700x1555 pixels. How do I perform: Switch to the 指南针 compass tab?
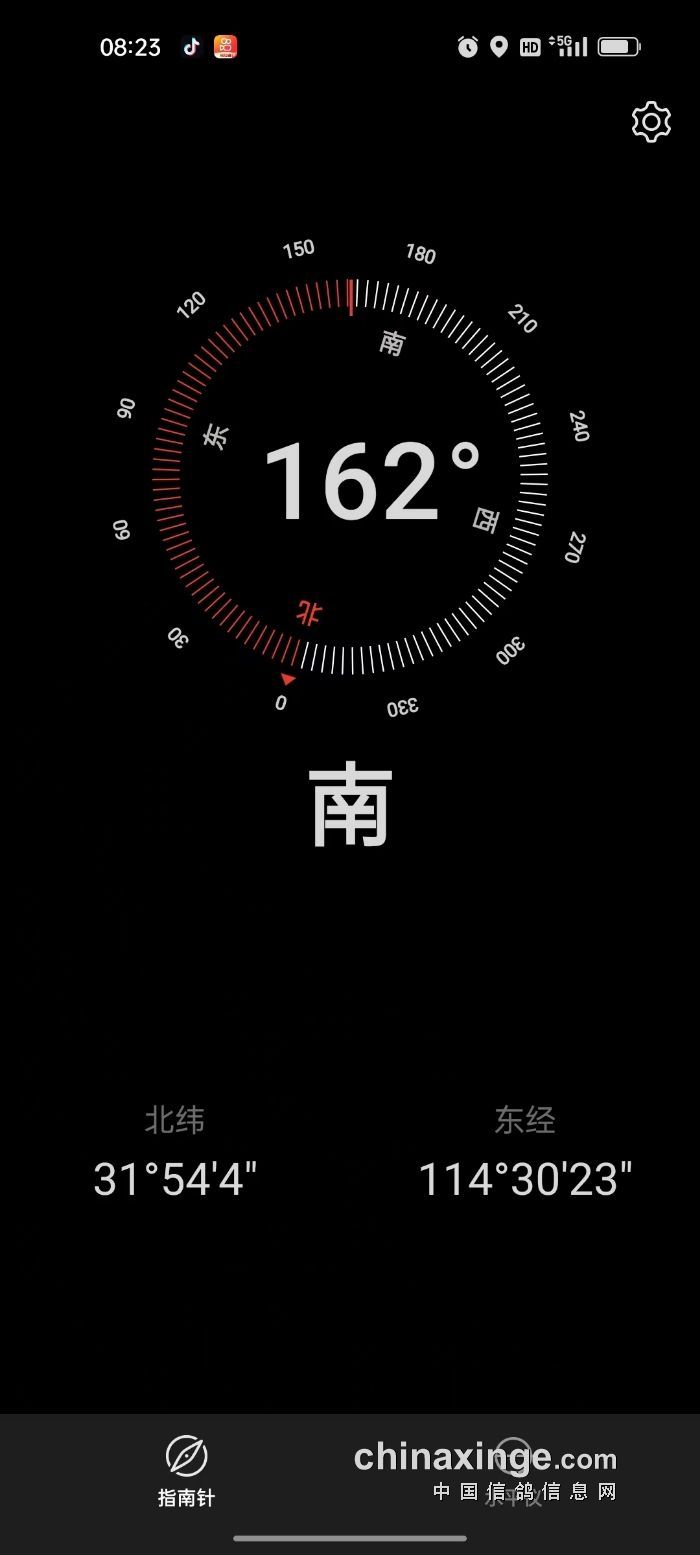pos(186,1469)
